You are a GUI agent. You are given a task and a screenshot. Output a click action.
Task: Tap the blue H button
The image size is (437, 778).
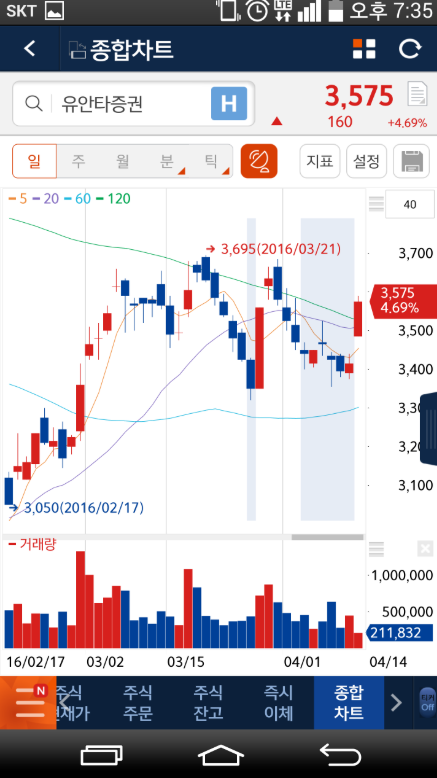(x=229, y=104)
